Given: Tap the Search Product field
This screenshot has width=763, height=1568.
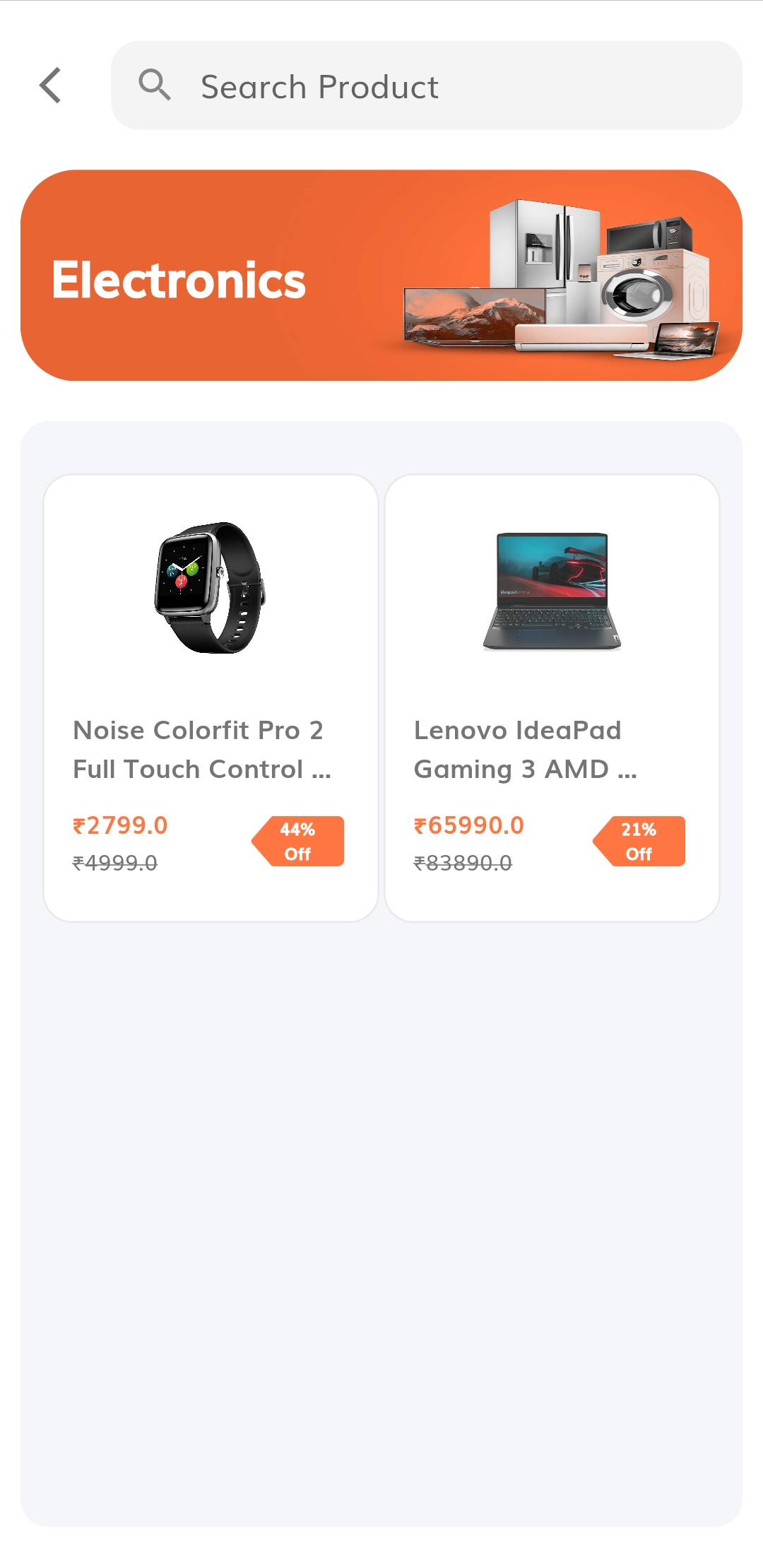Looking at the screenshot, I should pyautogui.click(x=427, y=86).
